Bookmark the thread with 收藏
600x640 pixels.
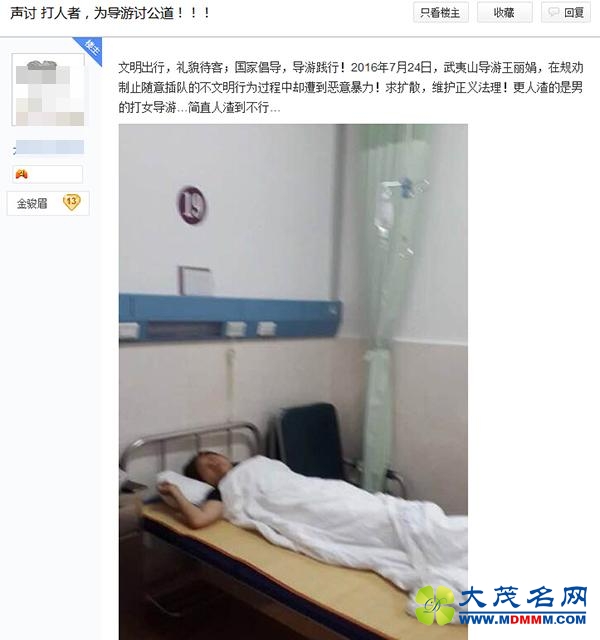[x=505, y=13]
